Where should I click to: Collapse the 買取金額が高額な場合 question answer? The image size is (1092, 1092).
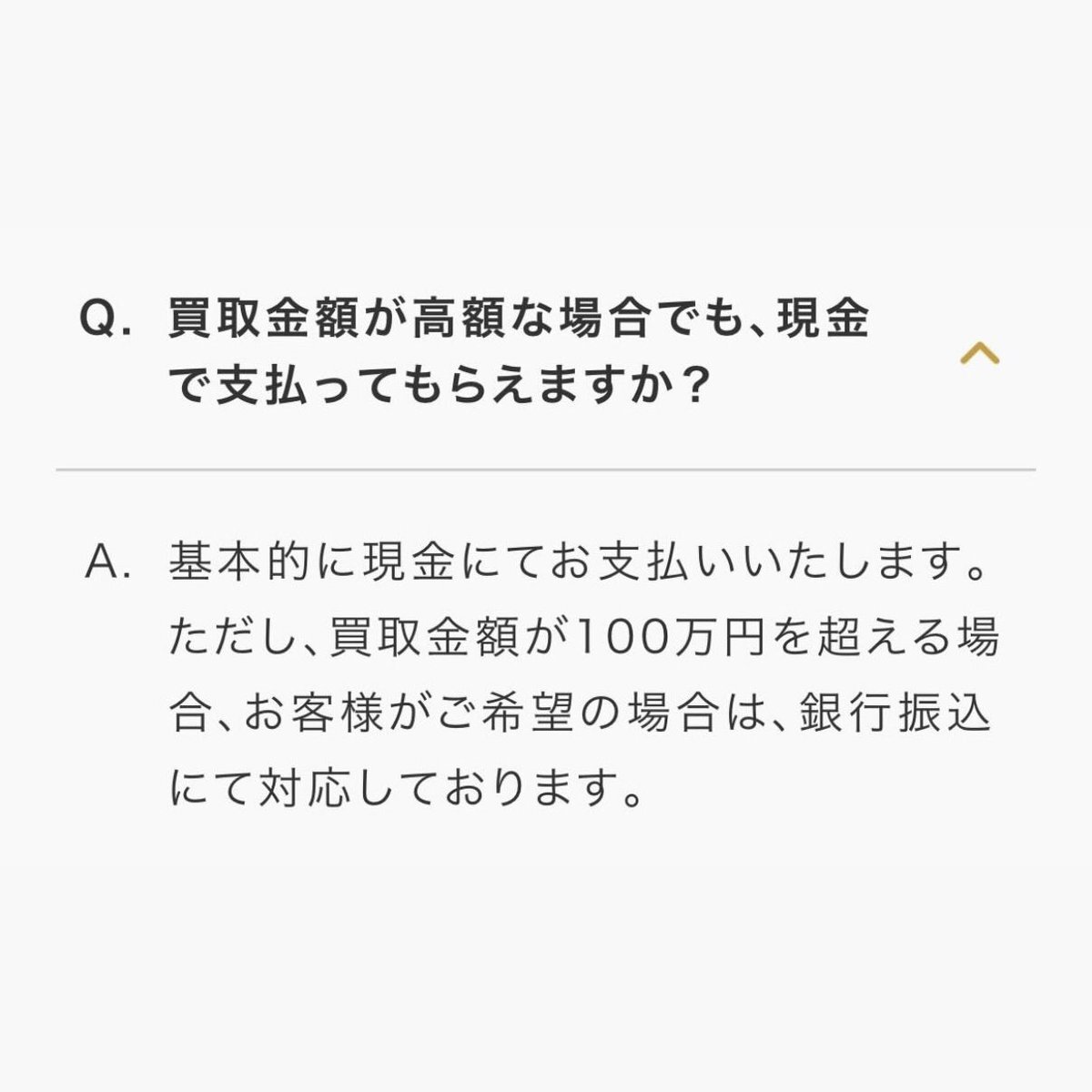[x=981, y=354]
